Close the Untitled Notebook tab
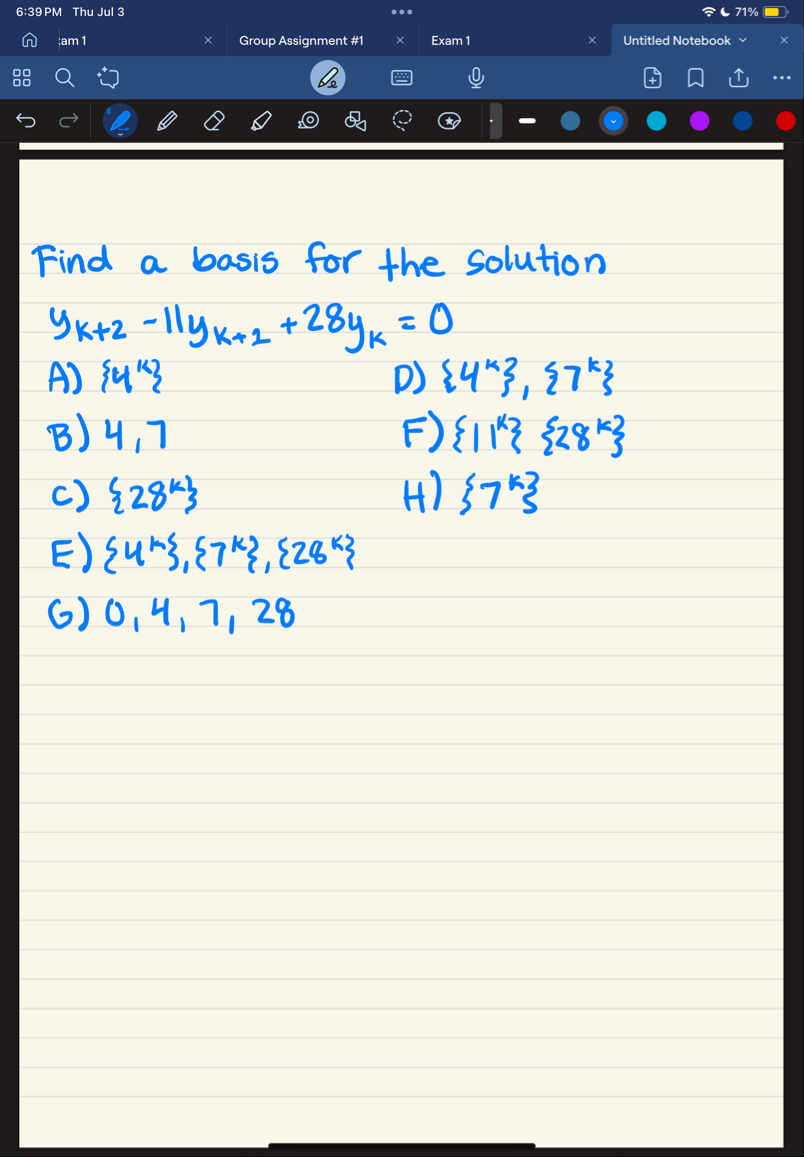This screenshot has height=1157, width=804. point(783,40)
